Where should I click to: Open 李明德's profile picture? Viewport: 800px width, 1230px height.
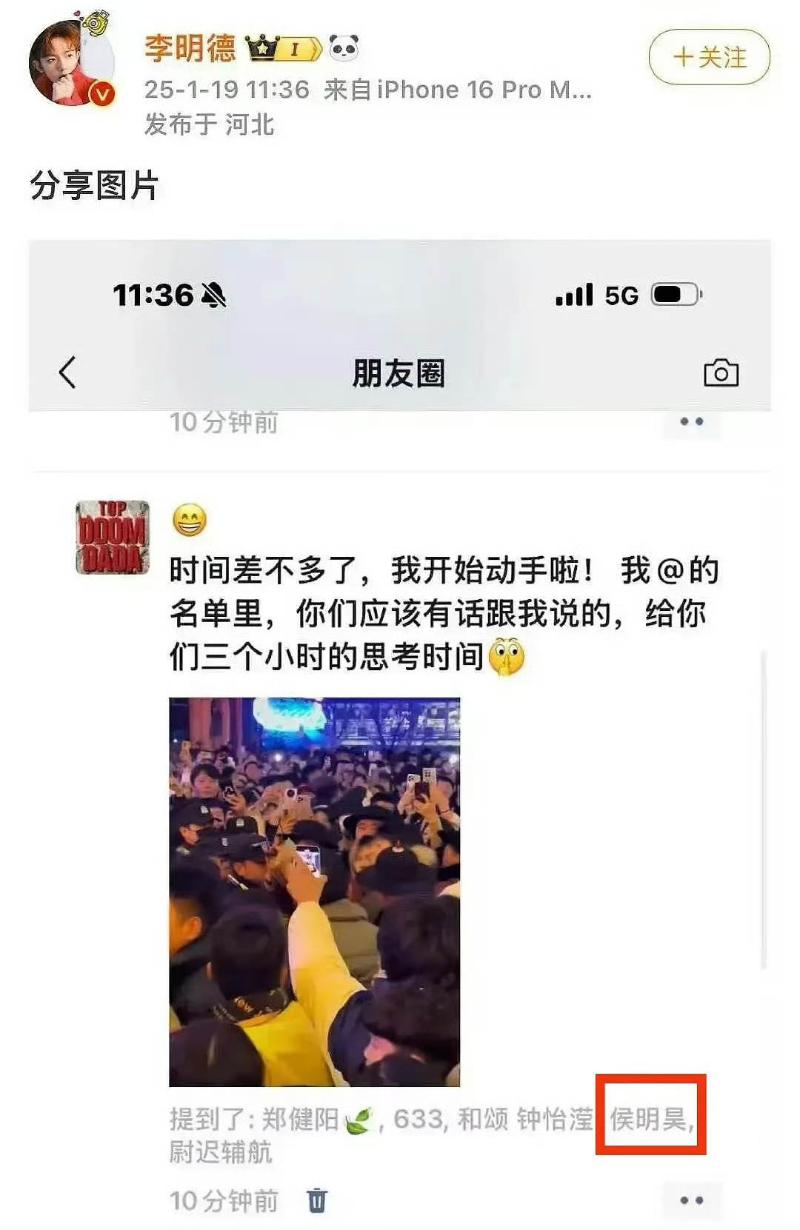72,62
